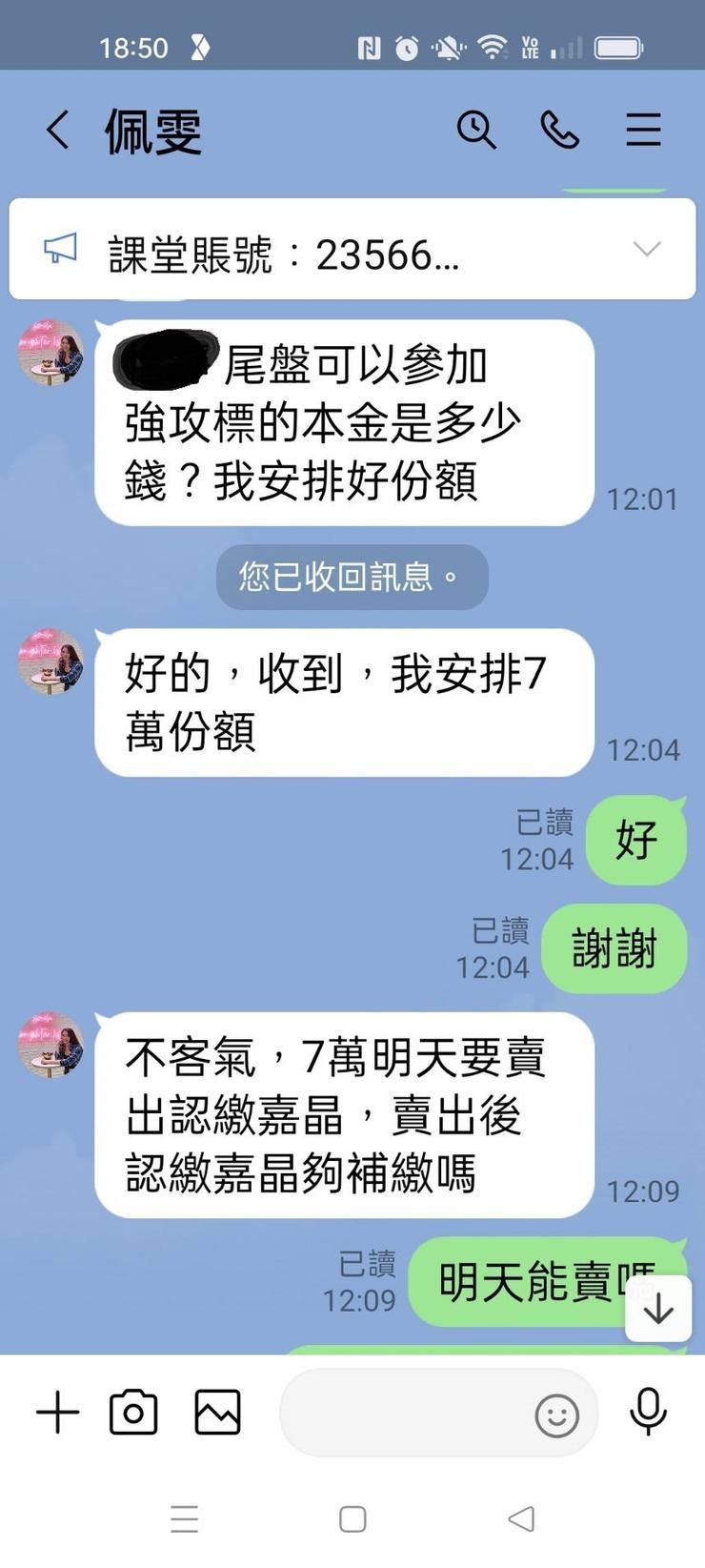Record a voice message
This screenshot has height=1568, width=705.
click(648, 1412)
